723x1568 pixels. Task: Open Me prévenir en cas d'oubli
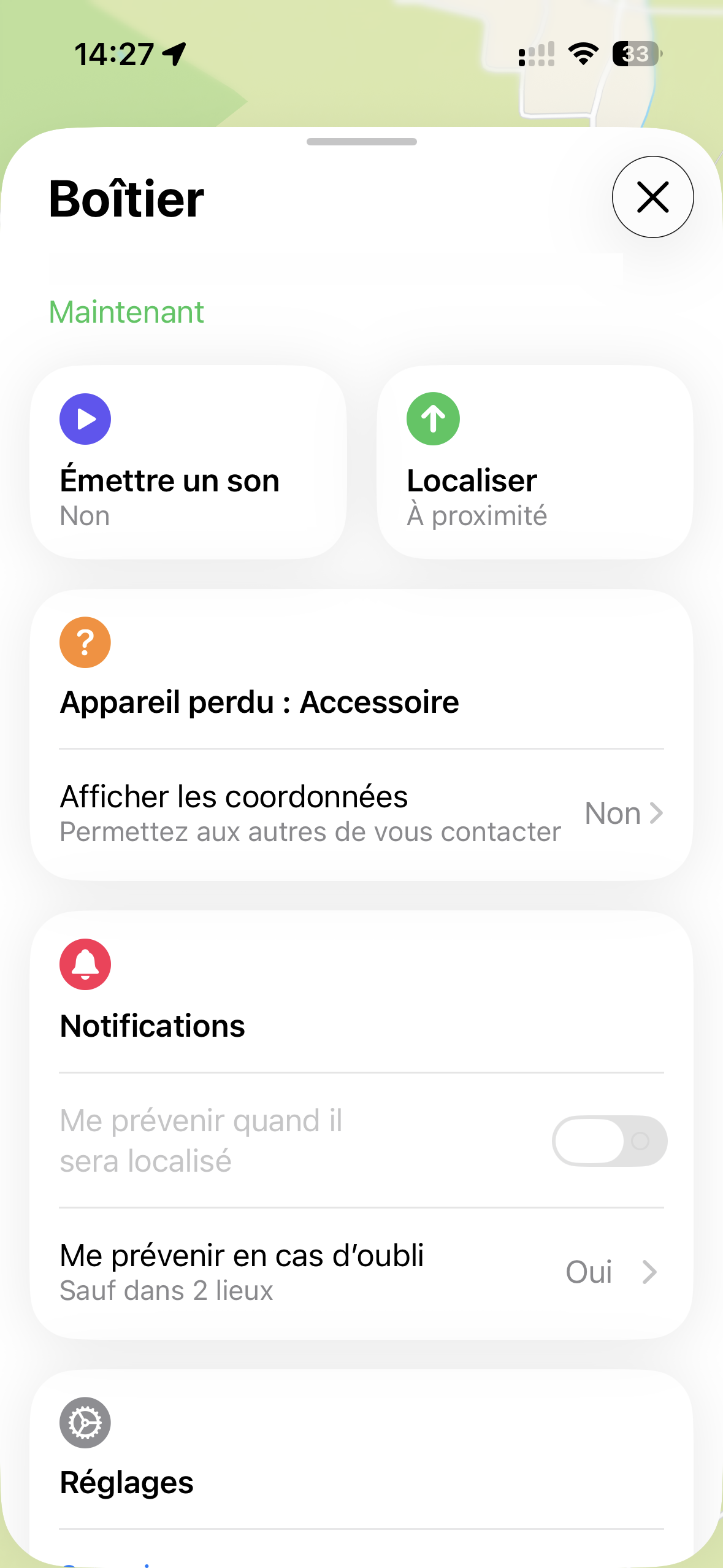coord(361,1272)
